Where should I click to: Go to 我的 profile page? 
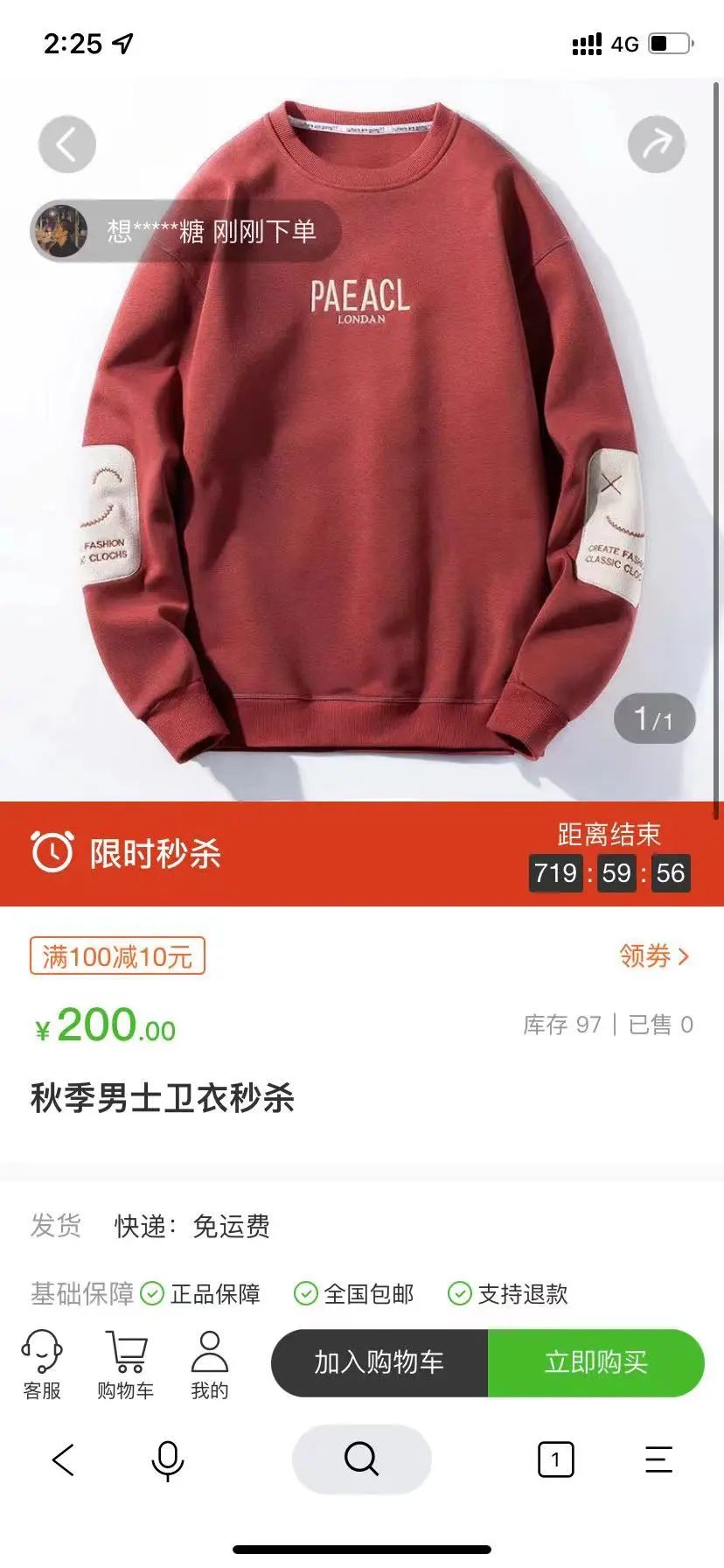pyautogui.click(x=210, y=1364)
